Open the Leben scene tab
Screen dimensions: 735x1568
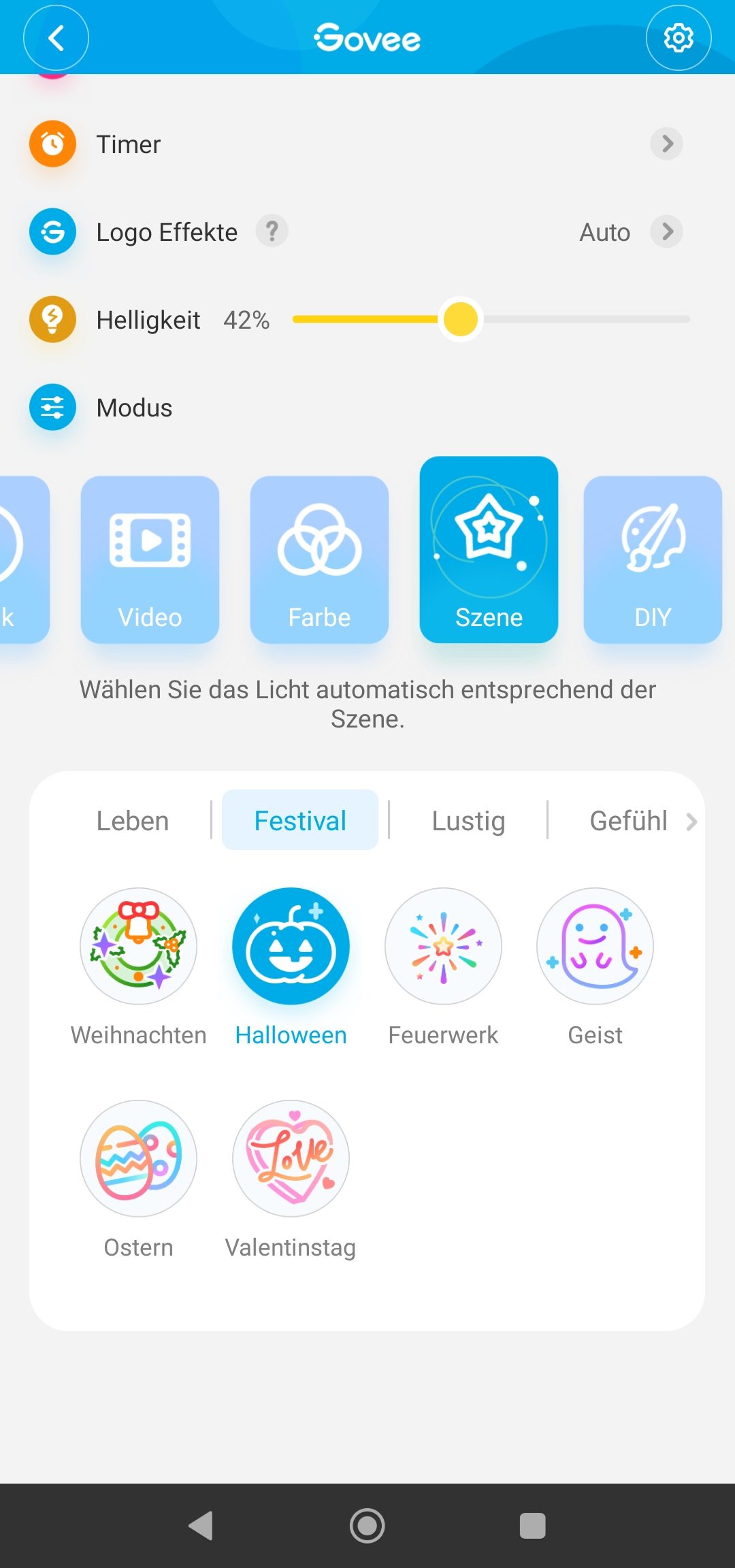pos(133,820)
